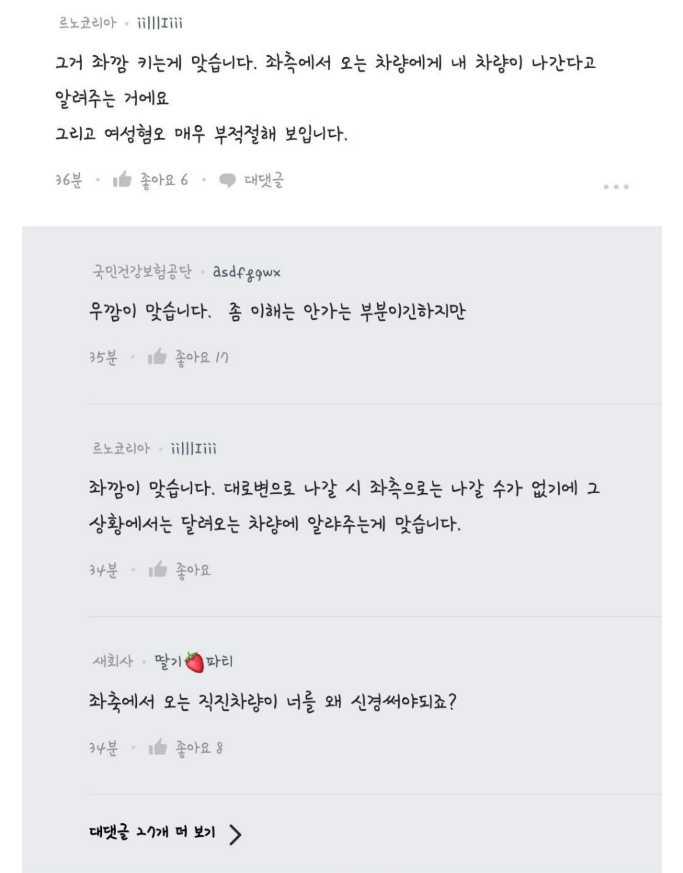This screenshot has height=873, width=683.
Task: Expand 대댓글 27개 더 보기
Action: (165, 834)
